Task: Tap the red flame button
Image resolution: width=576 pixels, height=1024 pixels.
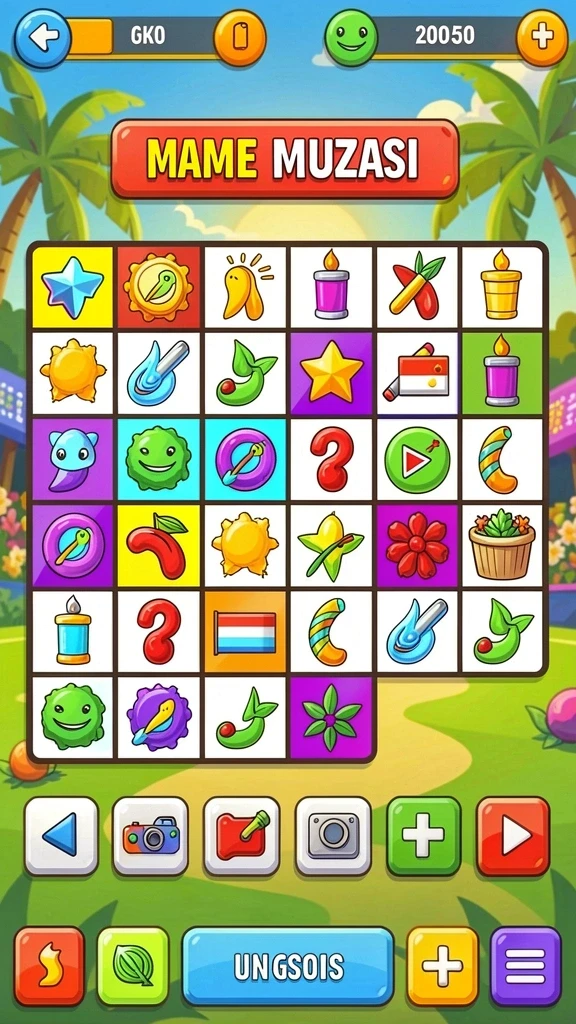Action: tap(50, 967)
